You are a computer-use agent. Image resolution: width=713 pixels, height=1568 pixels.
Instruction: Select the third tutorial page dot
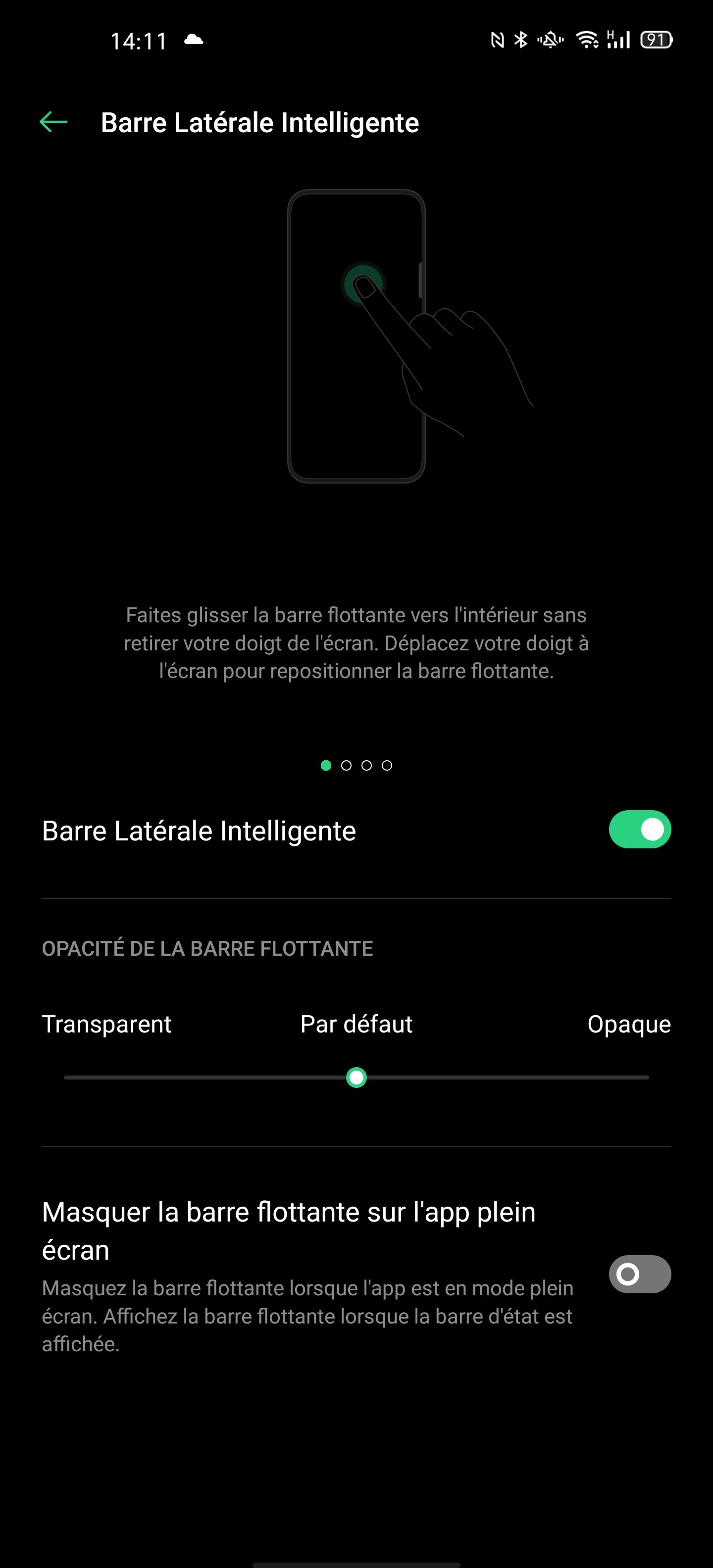tap(366, 766)
